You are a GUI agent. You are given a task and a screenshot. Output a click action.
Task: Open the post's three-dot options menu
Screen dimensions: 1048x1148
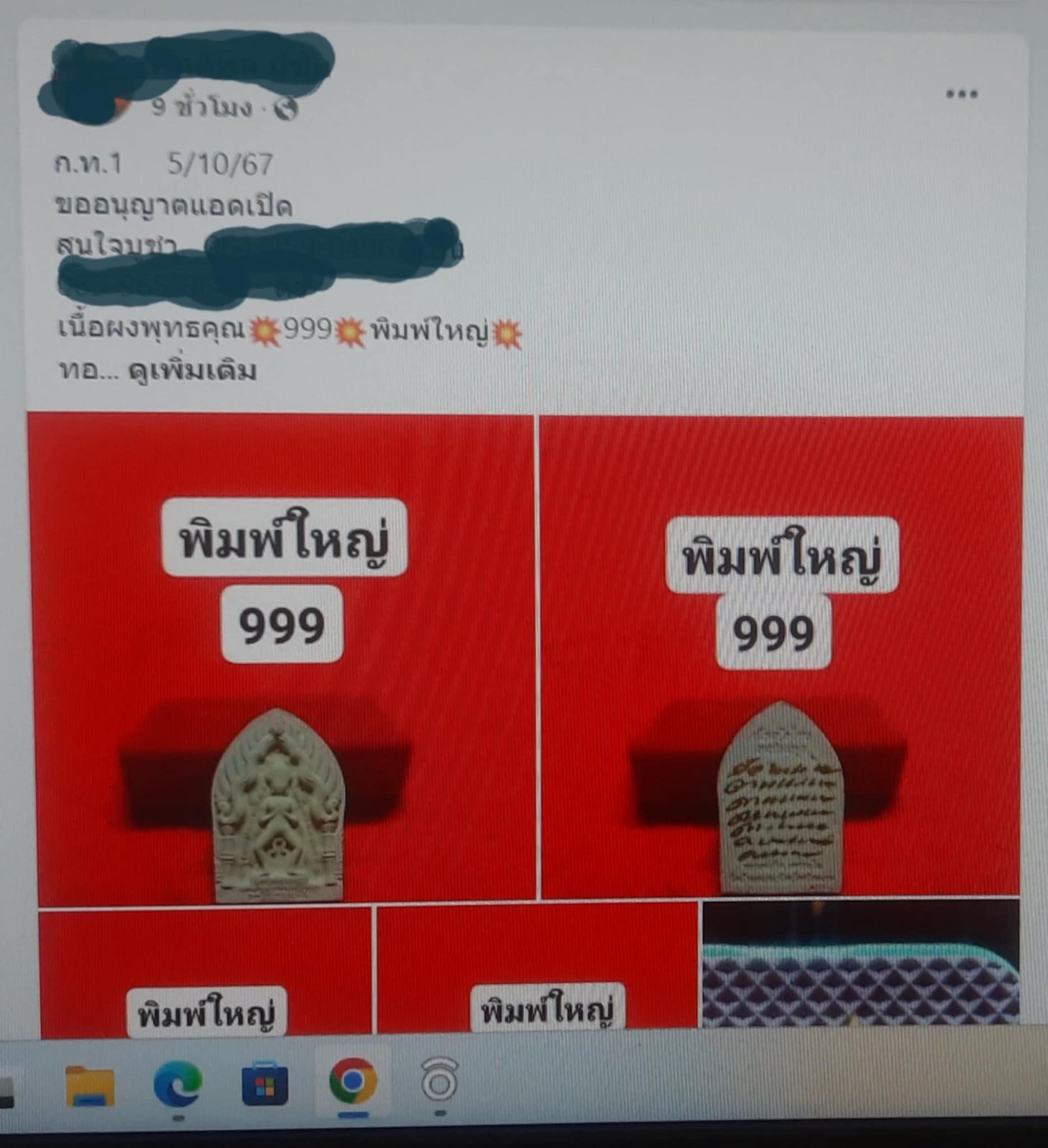click(961, 94)
